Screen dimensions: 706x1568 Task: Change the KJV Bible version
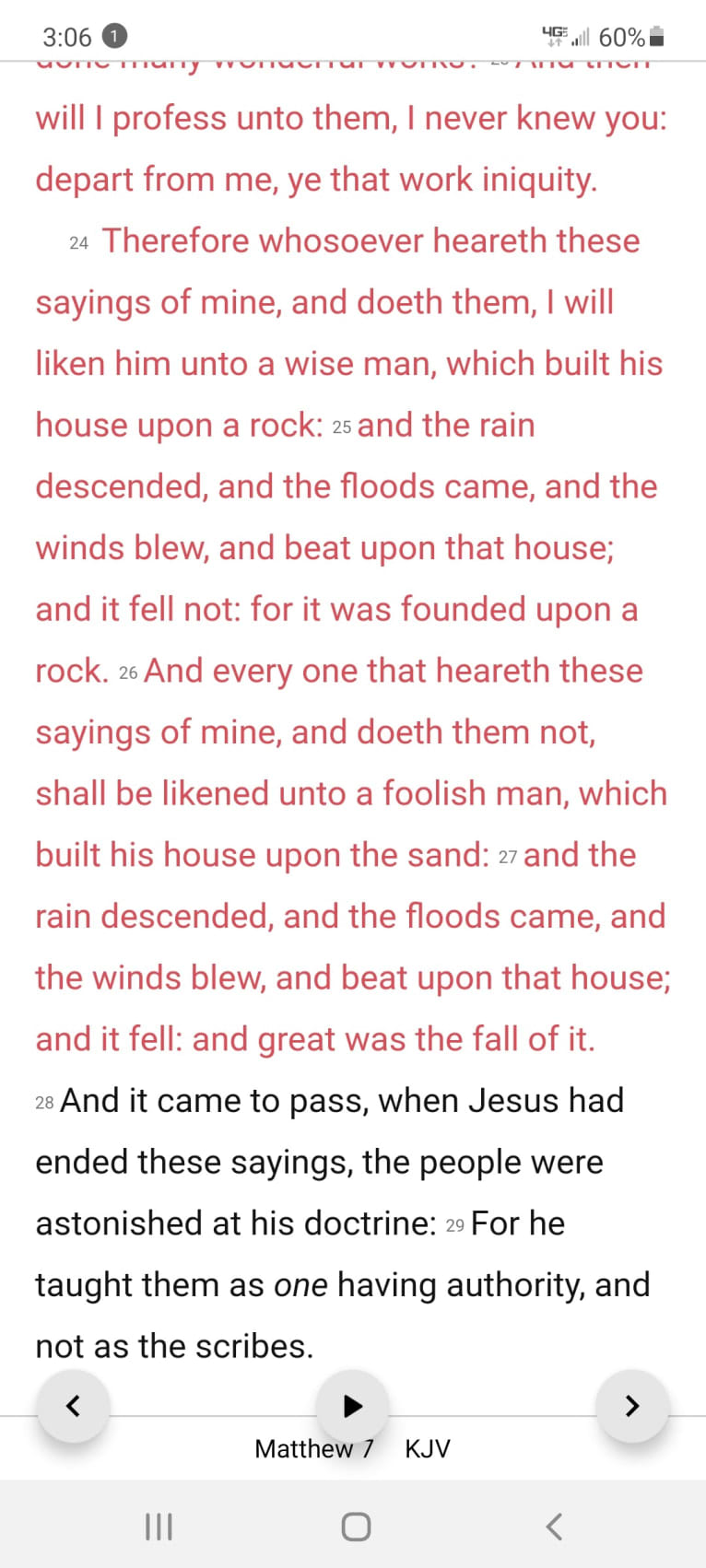(428, 1449)
